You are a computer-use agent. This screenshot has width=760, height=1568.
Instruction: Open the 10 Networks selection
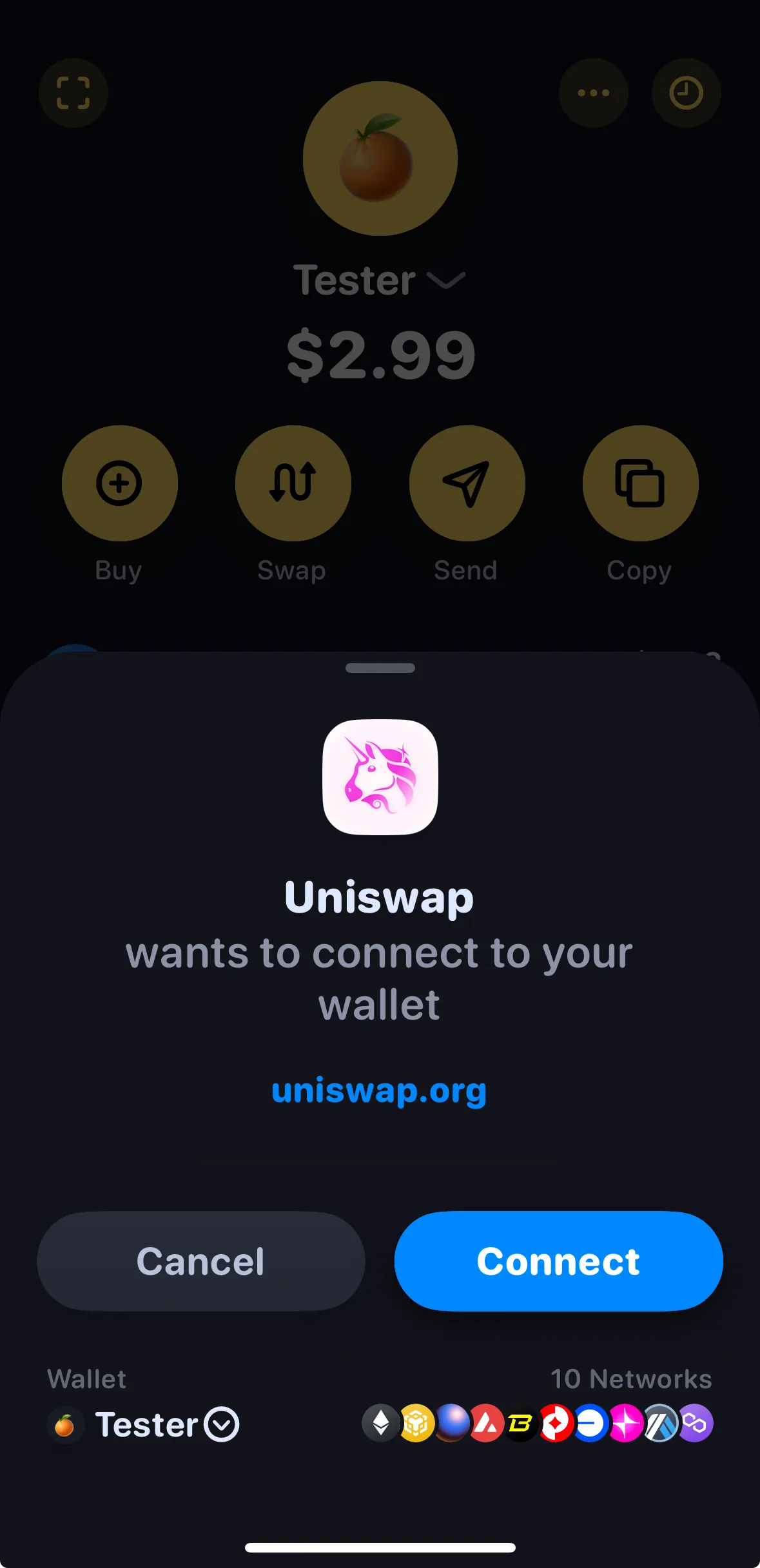point(537,1423)
